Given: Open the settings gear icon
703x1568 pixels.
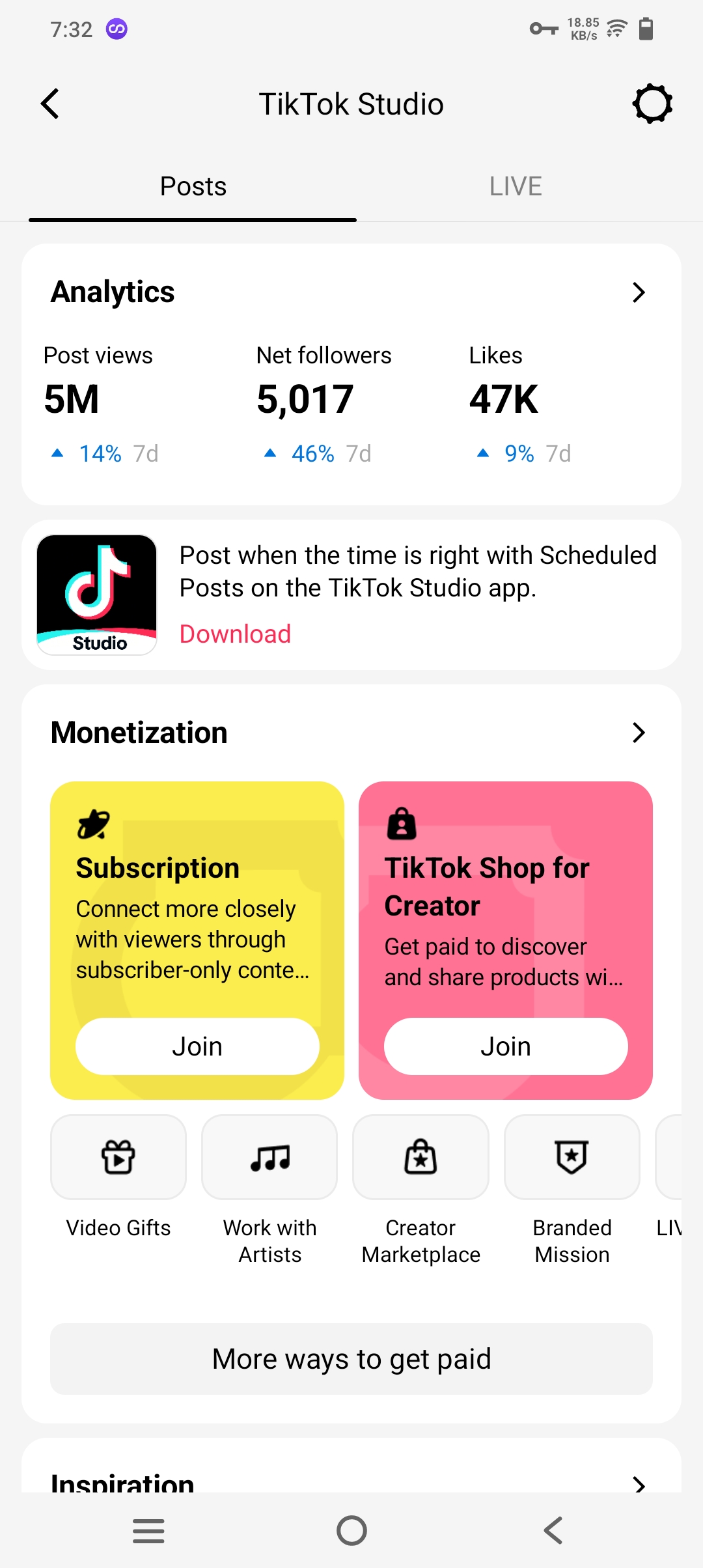Looking at the screenshot, I should (x=652, y=104).
